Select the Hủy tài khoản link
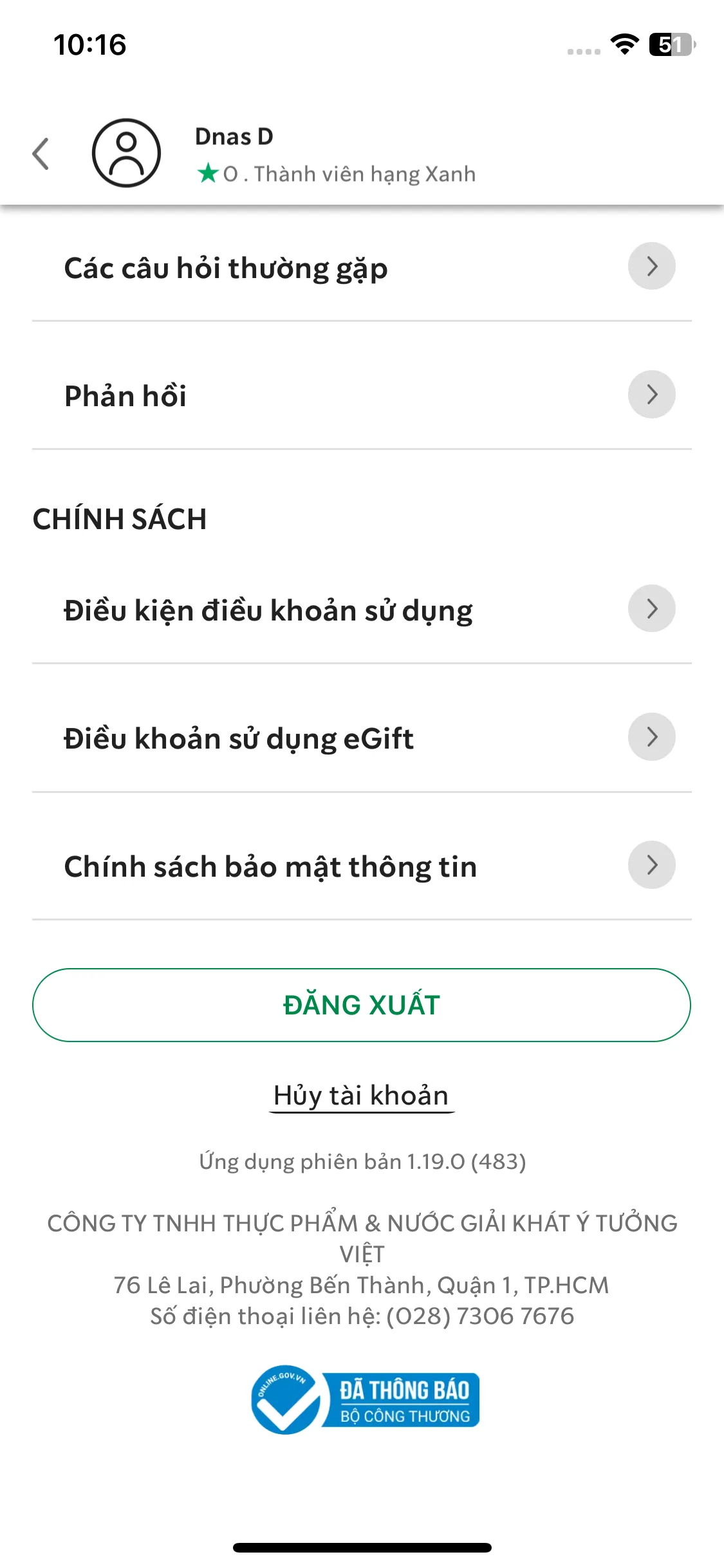Image resolution: width=724 pixels, height=1568 pixels. pyautogui.click(x=362, y=1096)
